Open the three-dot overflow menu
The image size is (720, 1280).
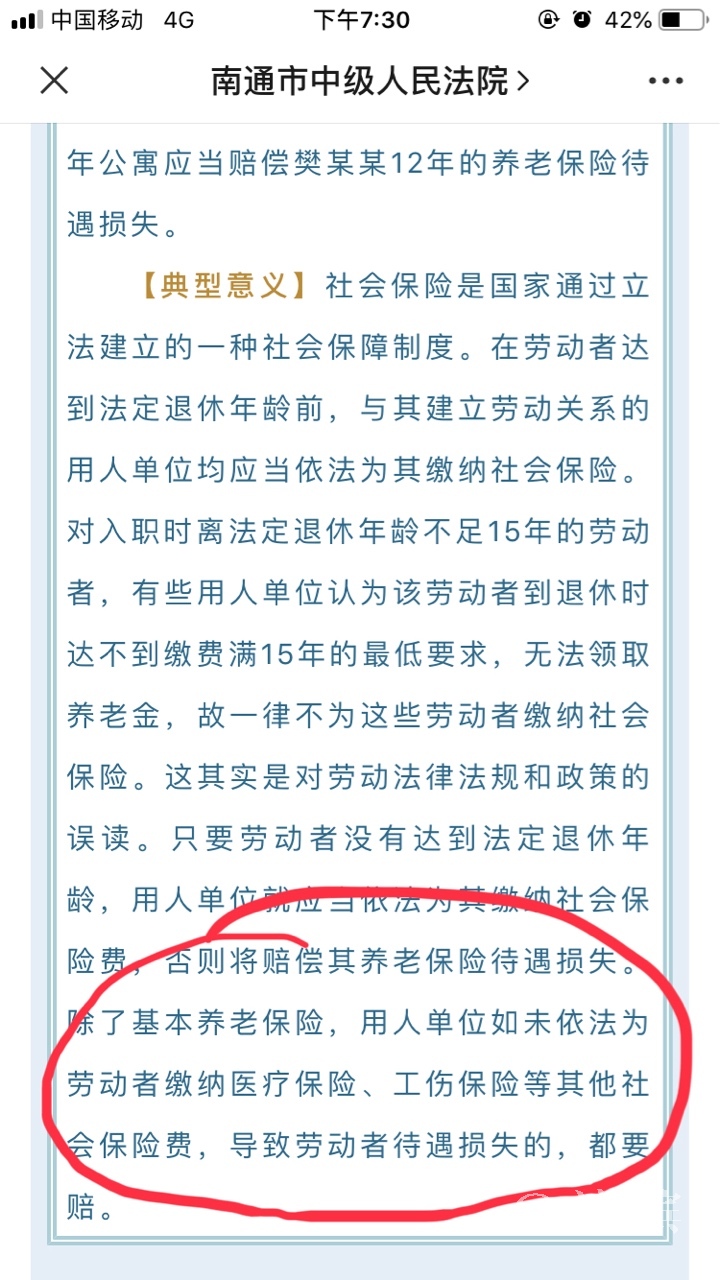(665, 81)
